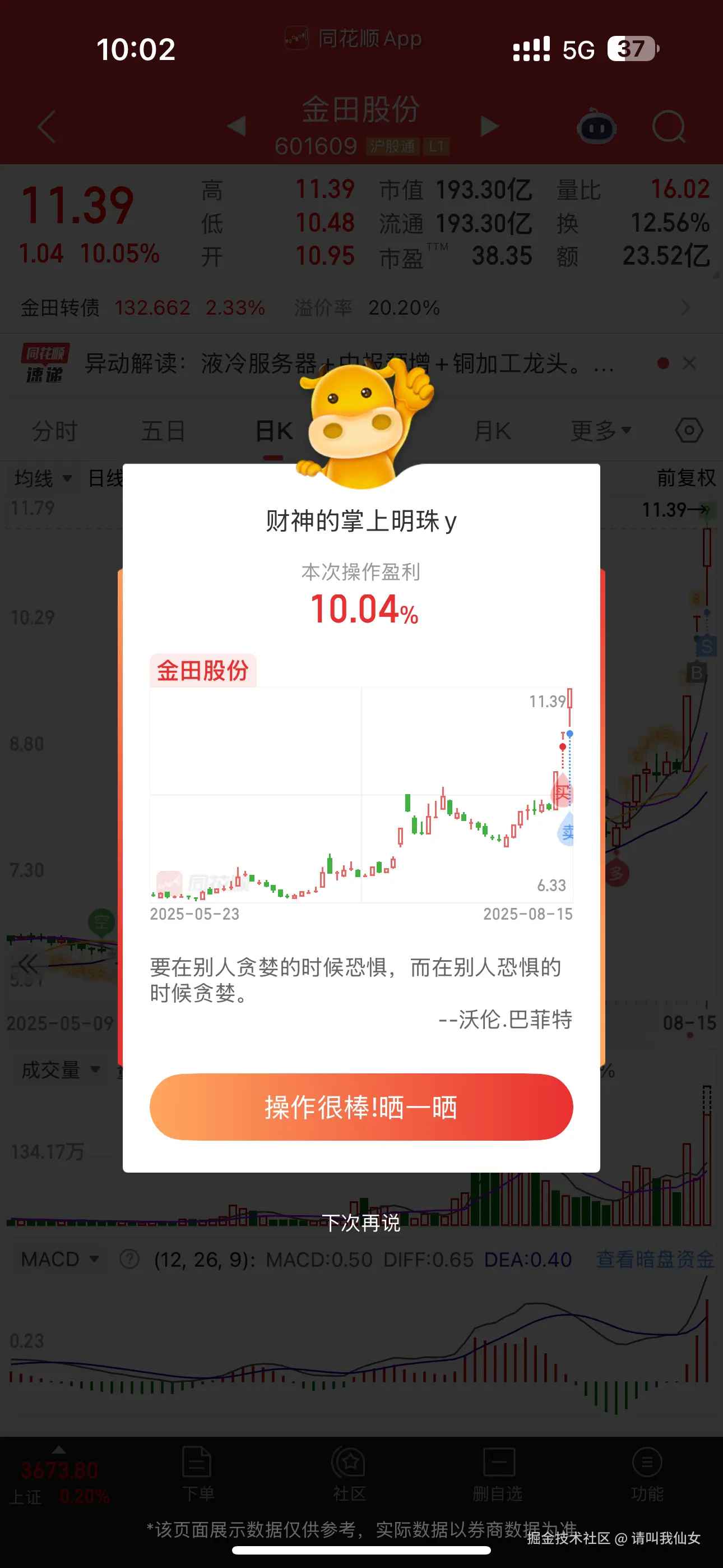Screen dimensions: 723x1568
Task: Open the chart settings gear
Action: pyautogui.click(x=688, y=430)
